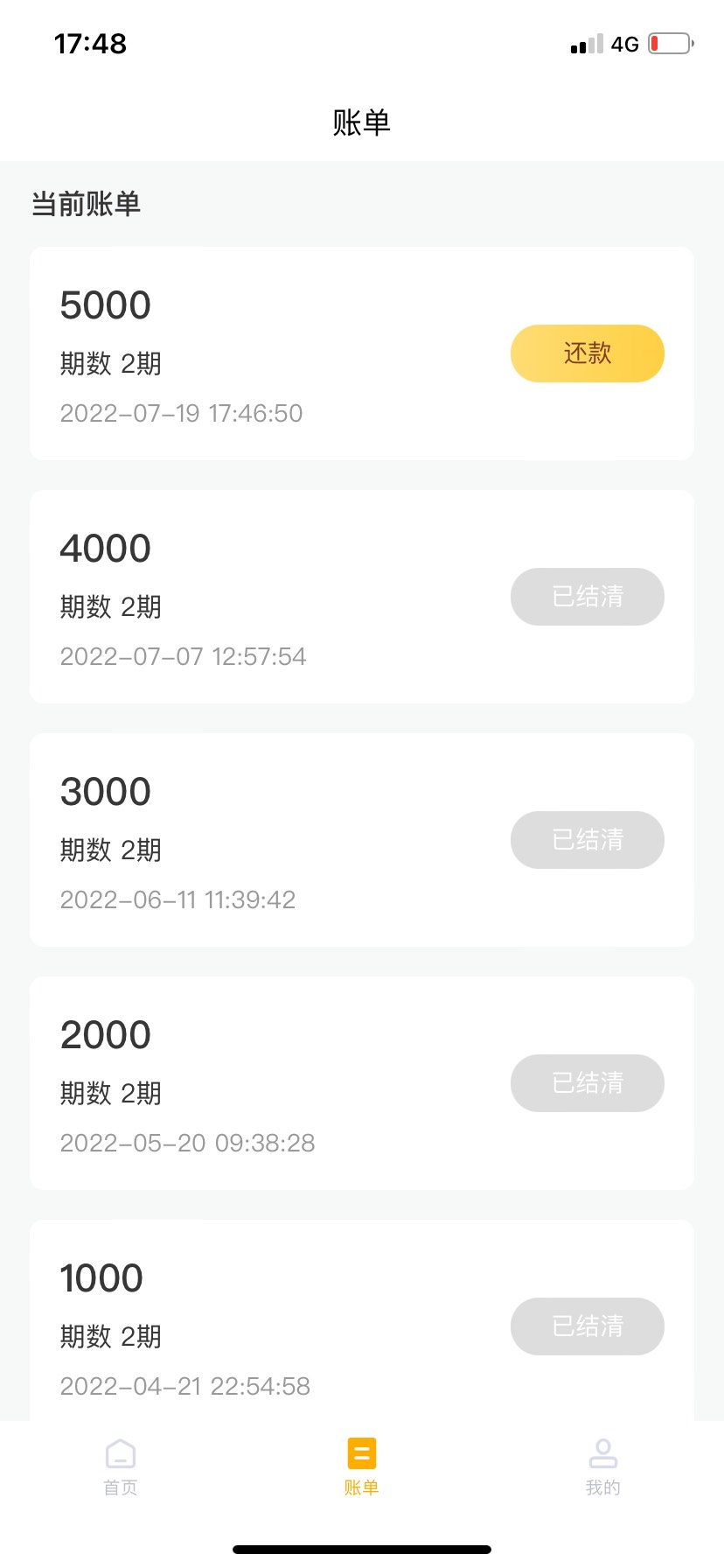724x1568 pixels.
Task: Open the 1000 bill card
Action: pyautogui.click(x=362, y=1319)
